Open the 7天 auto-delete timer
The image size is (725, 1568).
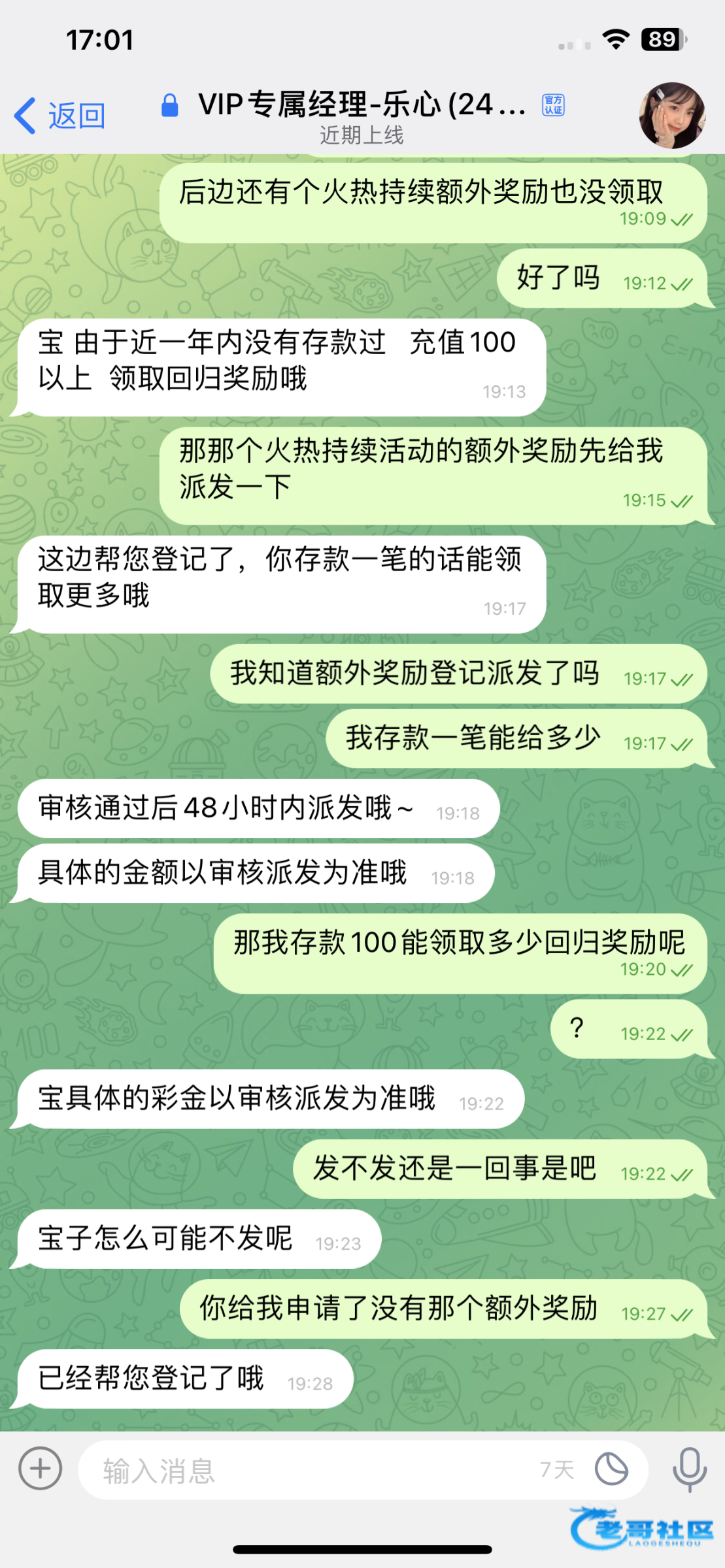(556, 1470)
